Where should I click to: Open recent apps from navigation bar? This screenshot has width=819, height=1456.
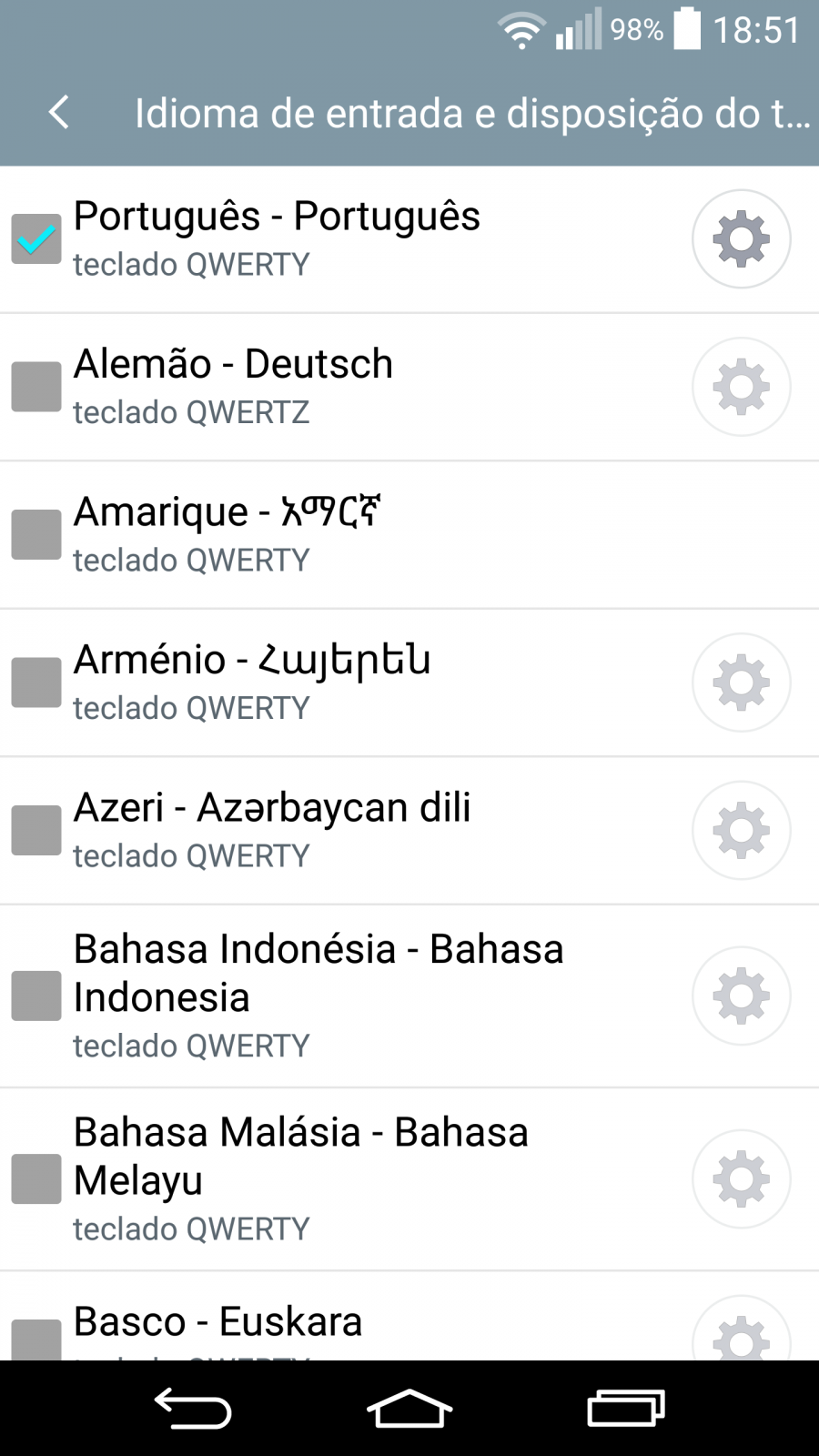[x=626, y=1409]
